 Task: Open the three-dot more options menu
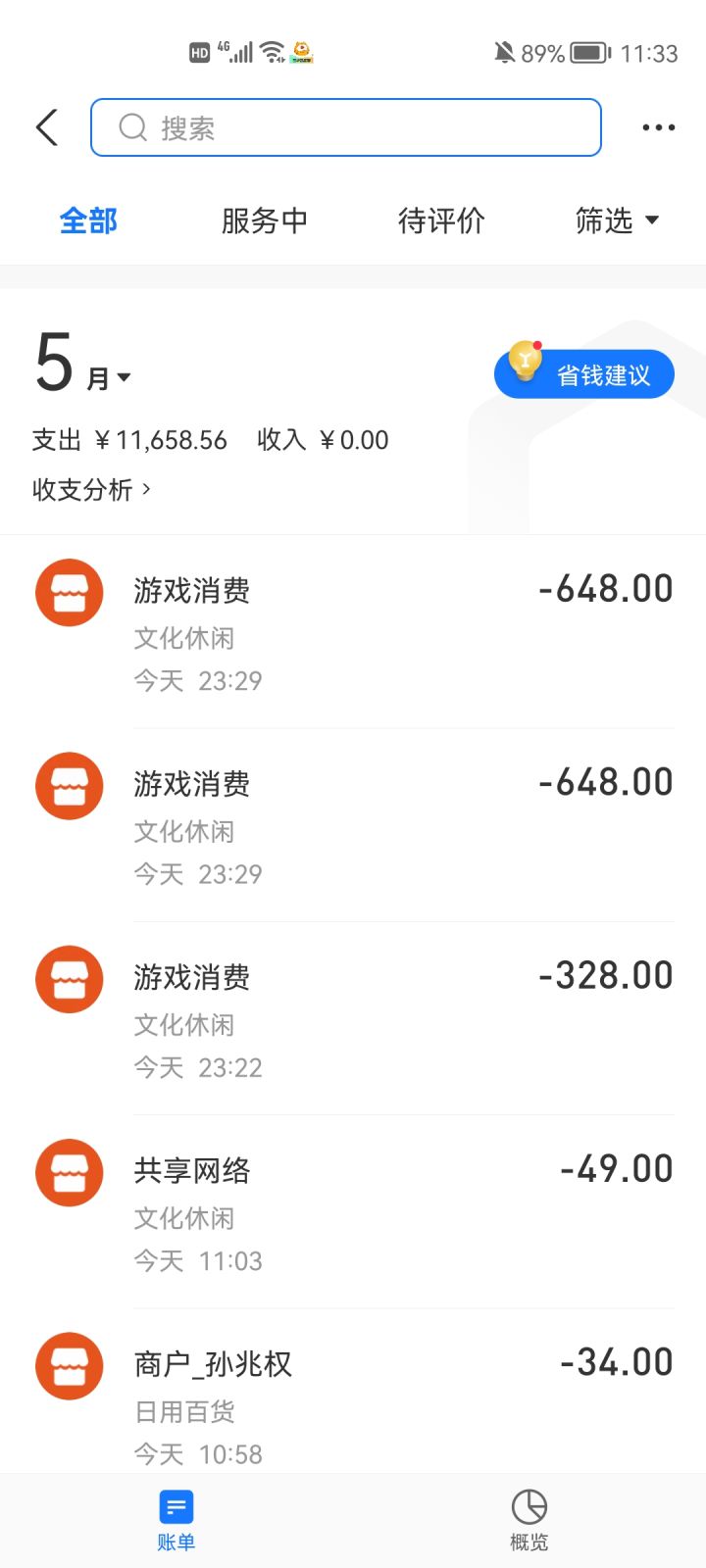[x=658, y=127]
